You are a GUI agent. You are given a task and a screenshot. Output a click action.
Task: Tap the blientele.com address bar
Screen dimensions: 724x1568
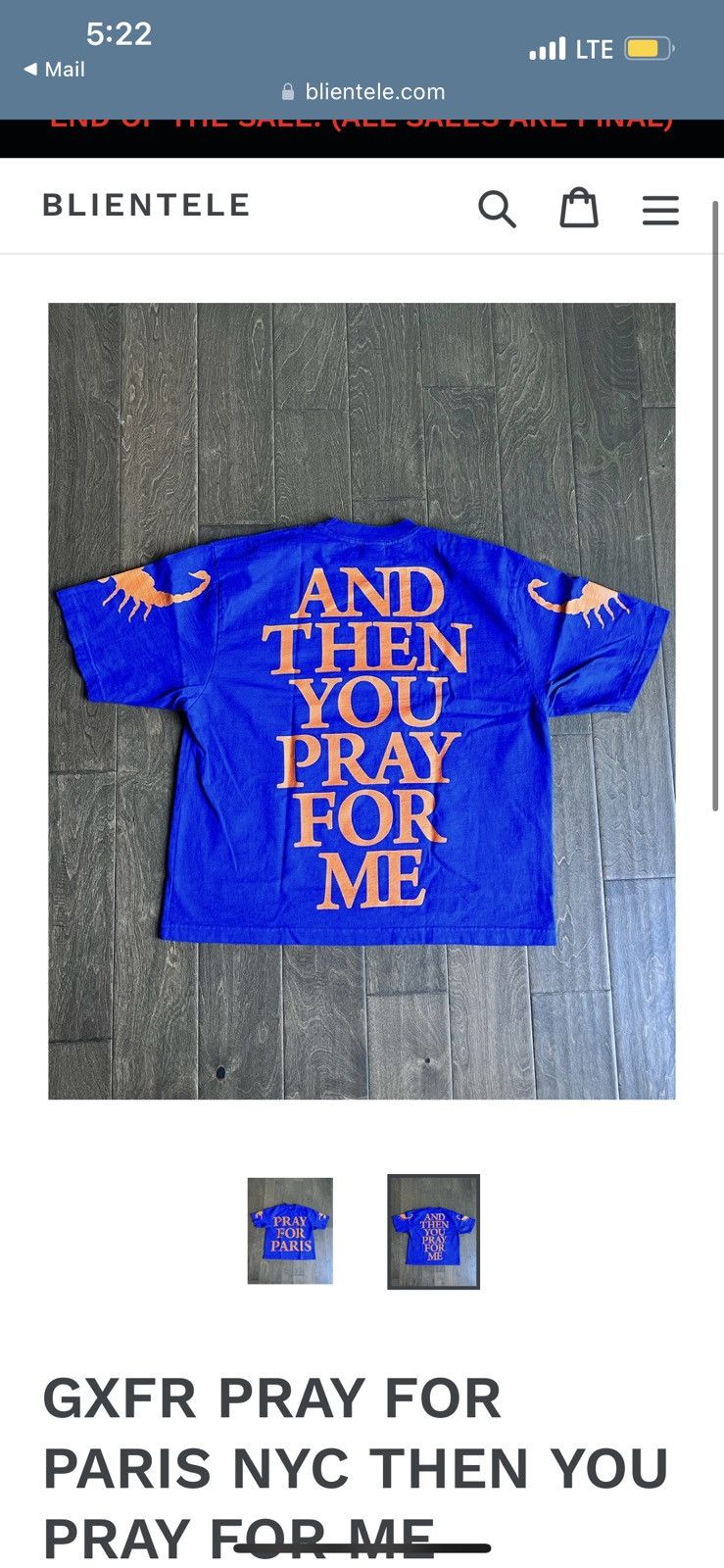click(362, 91)
